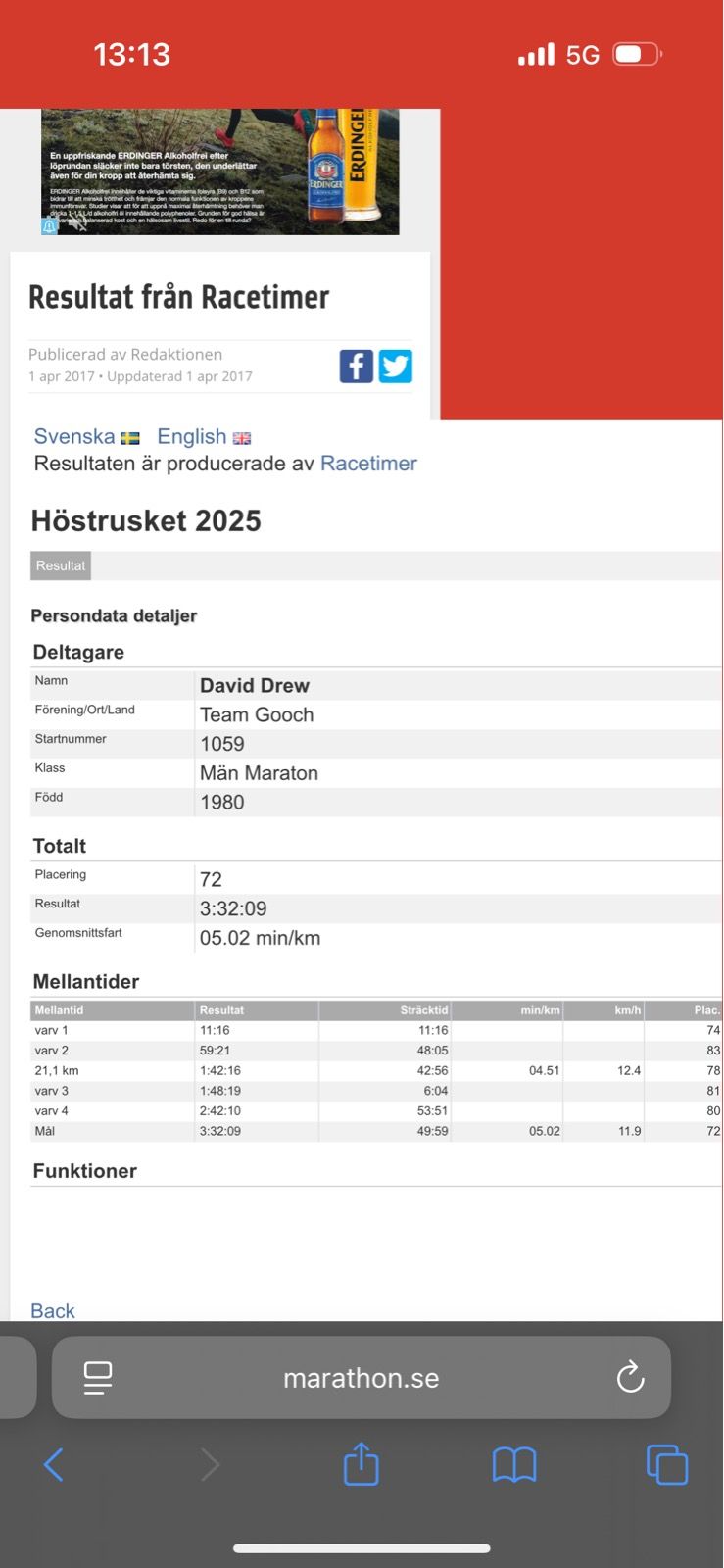Tap the marathon.se address field
The image size is (724, 1568).
[x=361, y=1378]
